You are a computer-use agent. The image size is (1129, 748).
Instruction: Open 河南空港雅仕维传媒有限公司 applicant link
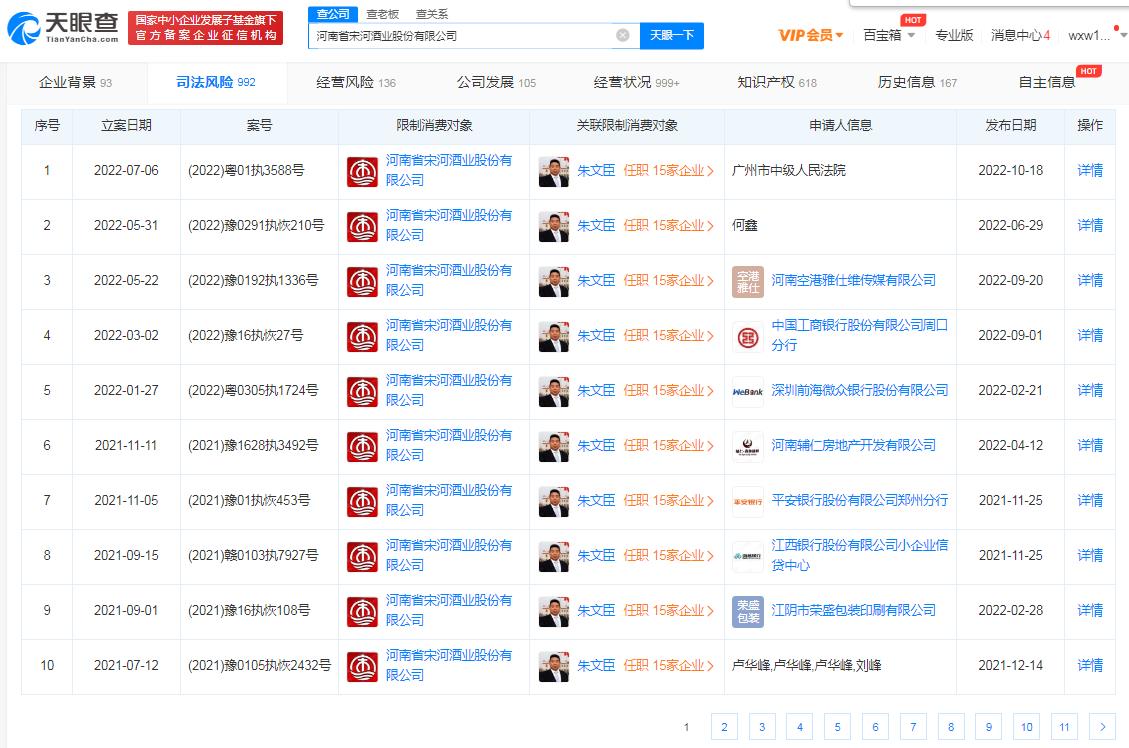coord(853,280)
